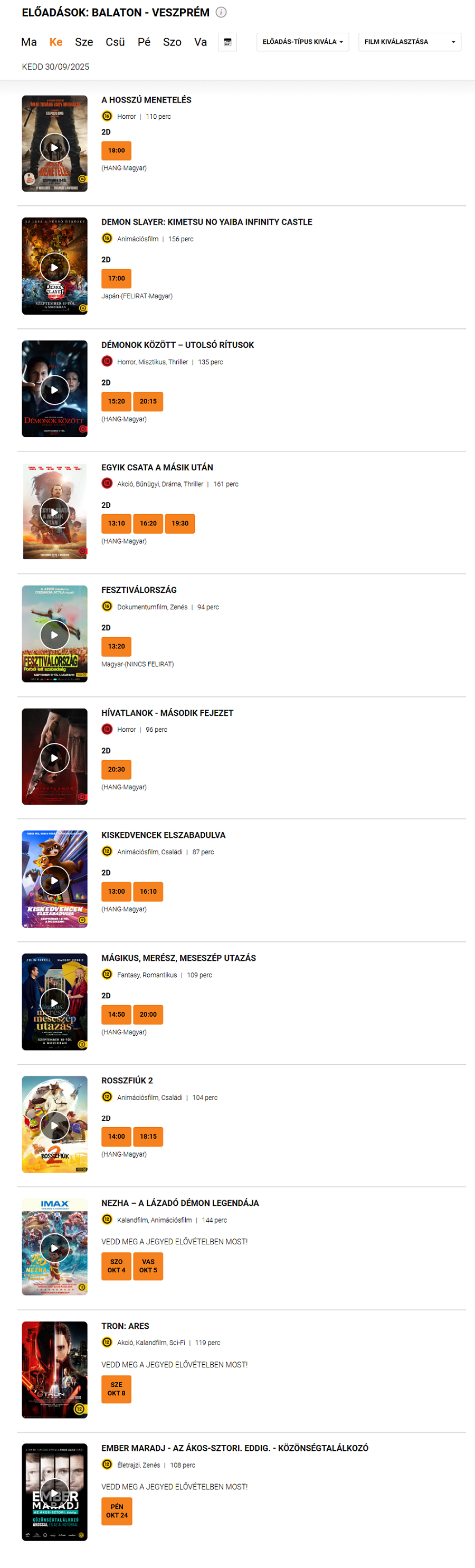The height and width of the screenshot is (1568, 475).
Task: Choose the 17:00 Demon Slayer showtime
Action: coord(116,278)
